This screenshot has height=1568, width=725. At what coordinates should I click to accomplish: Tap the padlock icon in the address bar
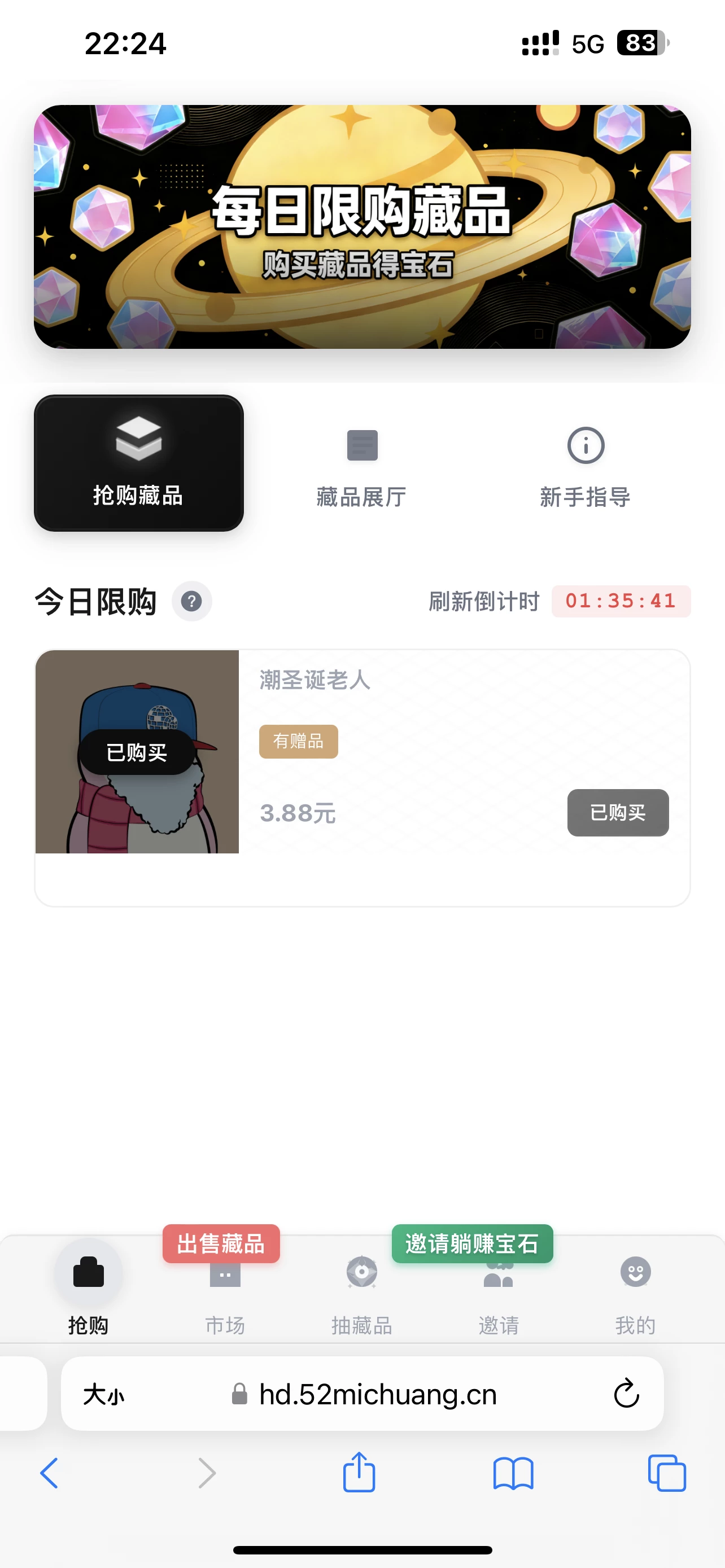point(239,1395)
